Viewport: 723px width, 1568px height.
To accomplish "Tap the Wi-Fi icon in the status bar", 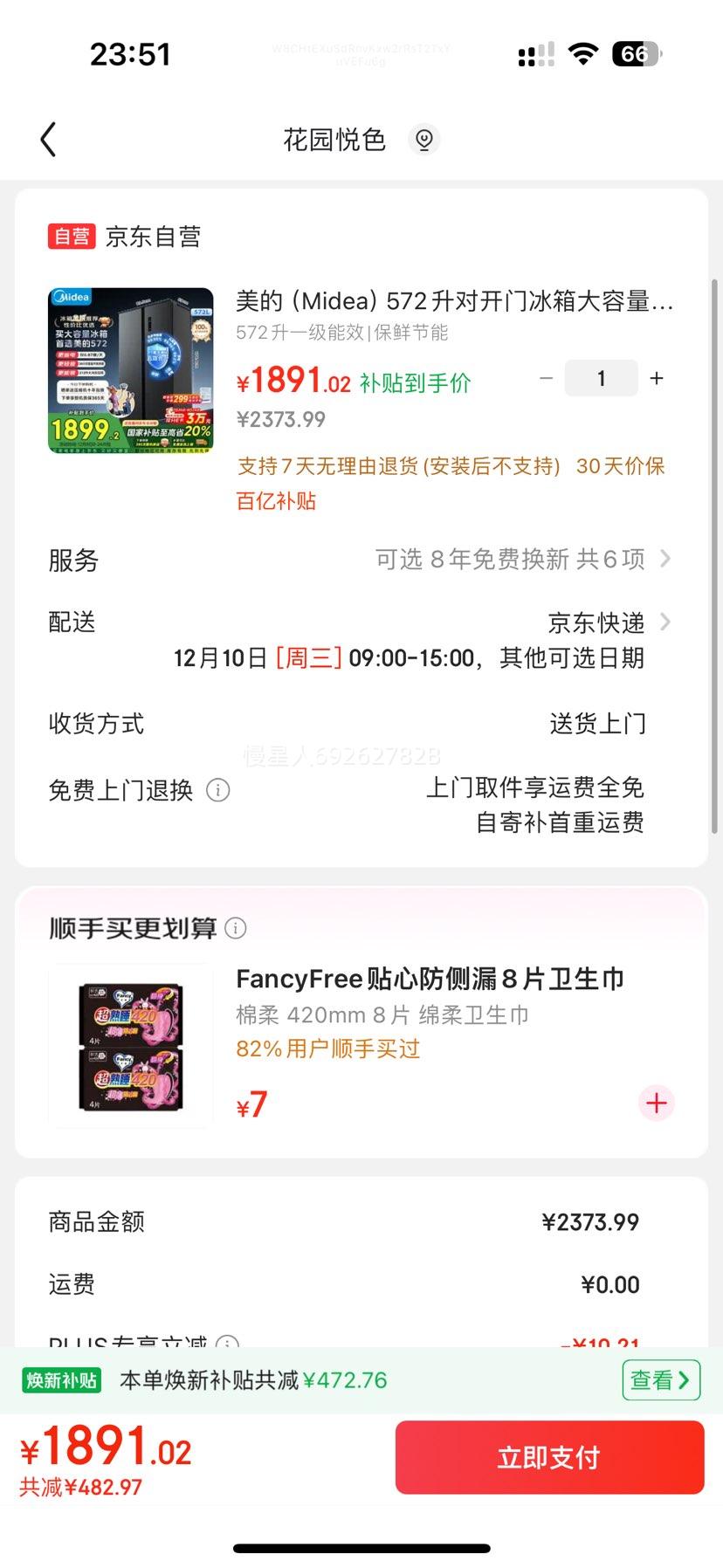I will tap(582, 54).
